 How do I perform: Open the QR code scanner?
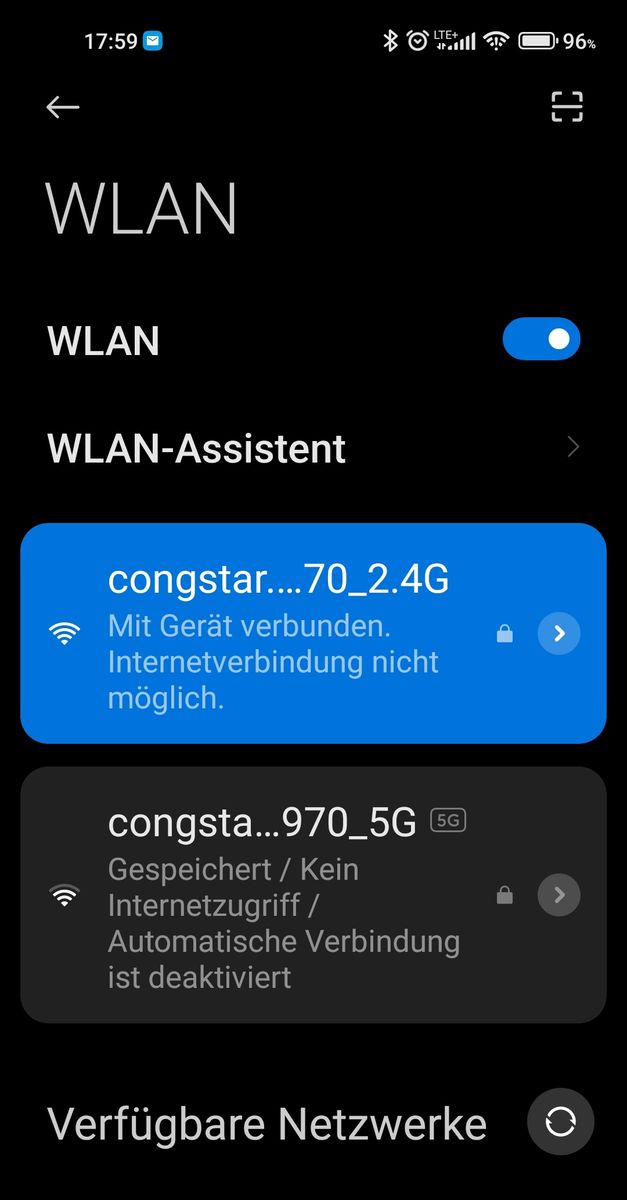(567, 107)
